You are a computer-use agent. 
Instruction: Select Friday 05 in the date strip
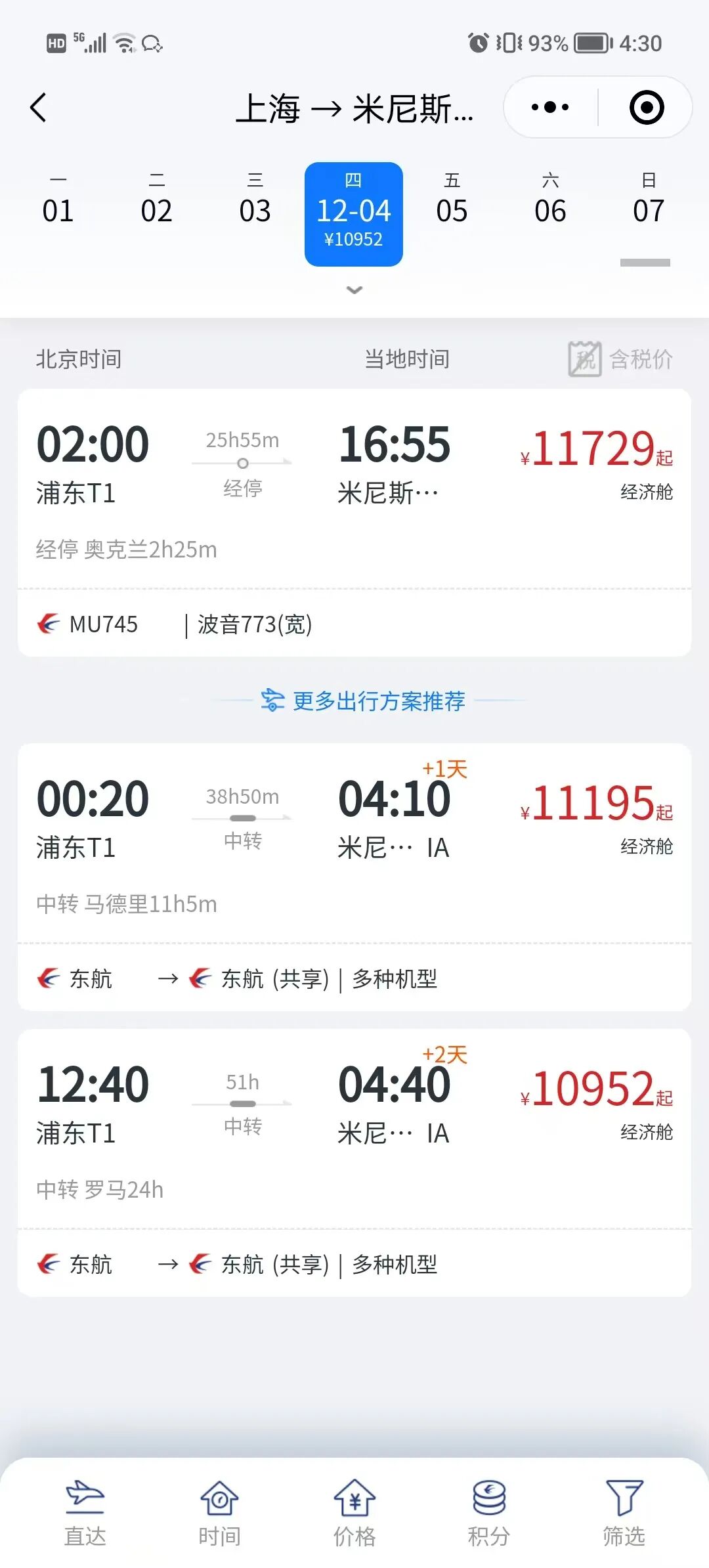pyautogui.click(x=452, y=200)
